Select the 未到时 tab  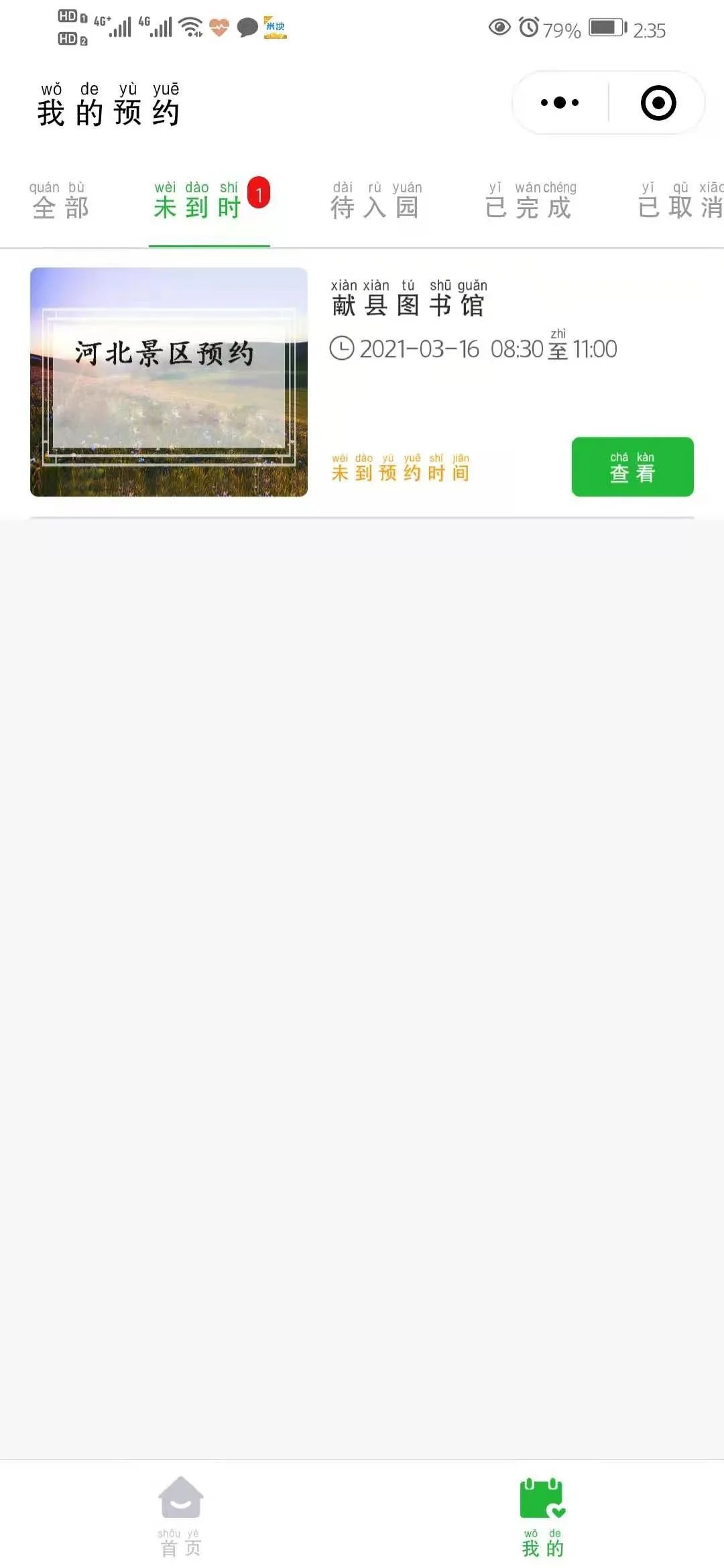coord(198,201)
